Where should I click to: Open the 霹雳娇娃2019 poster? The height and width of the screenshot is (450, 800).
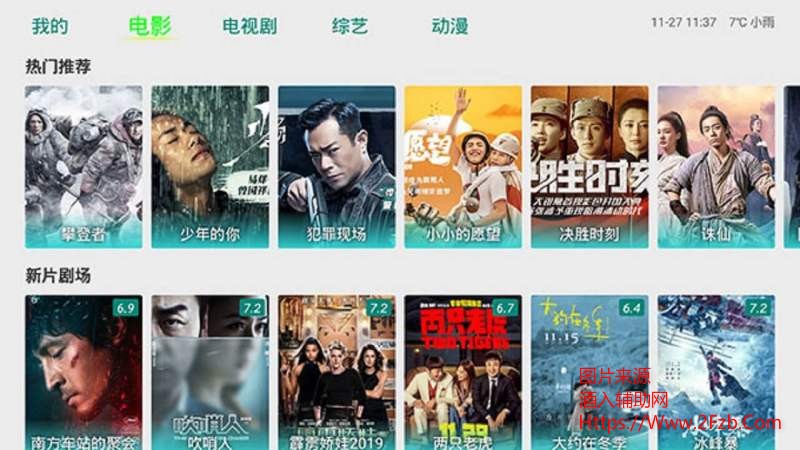[x=336, y=372]
